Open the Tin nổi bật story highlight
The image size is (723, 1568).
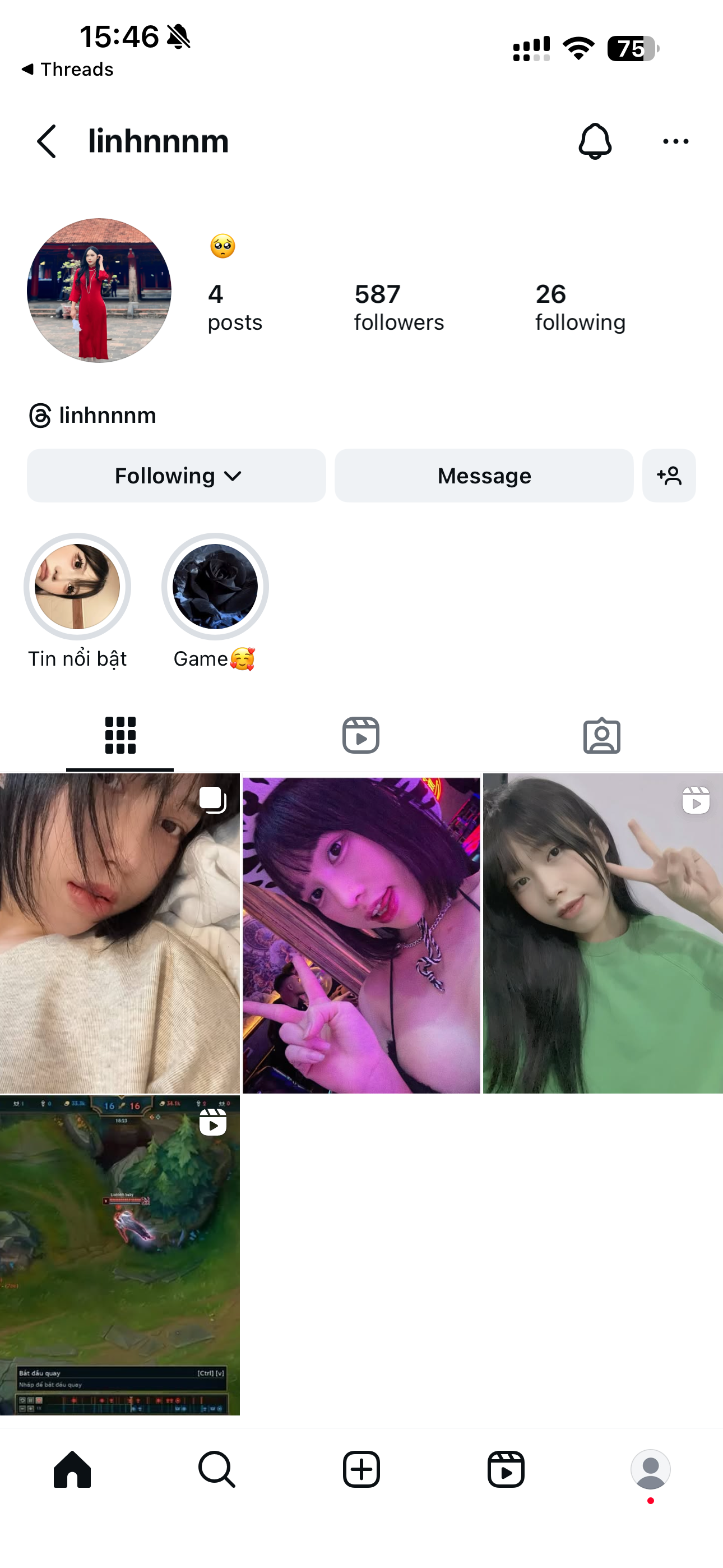(x=77, y=587)
